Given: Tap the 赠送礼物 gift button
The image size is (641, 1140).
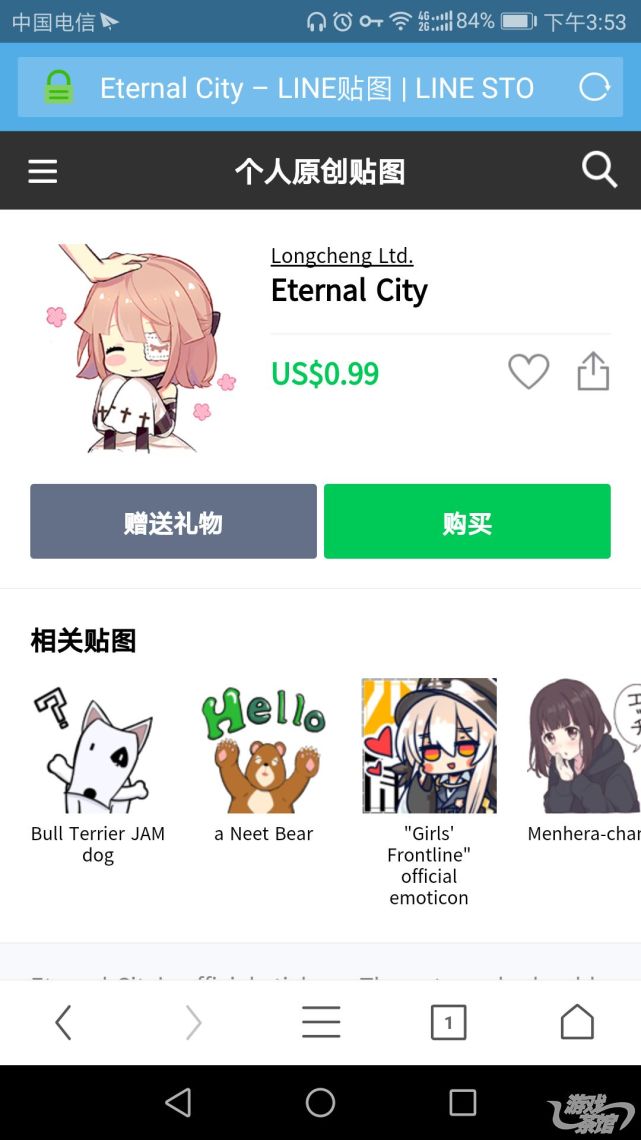Looking at the screenshot, I should click(173, 522).
